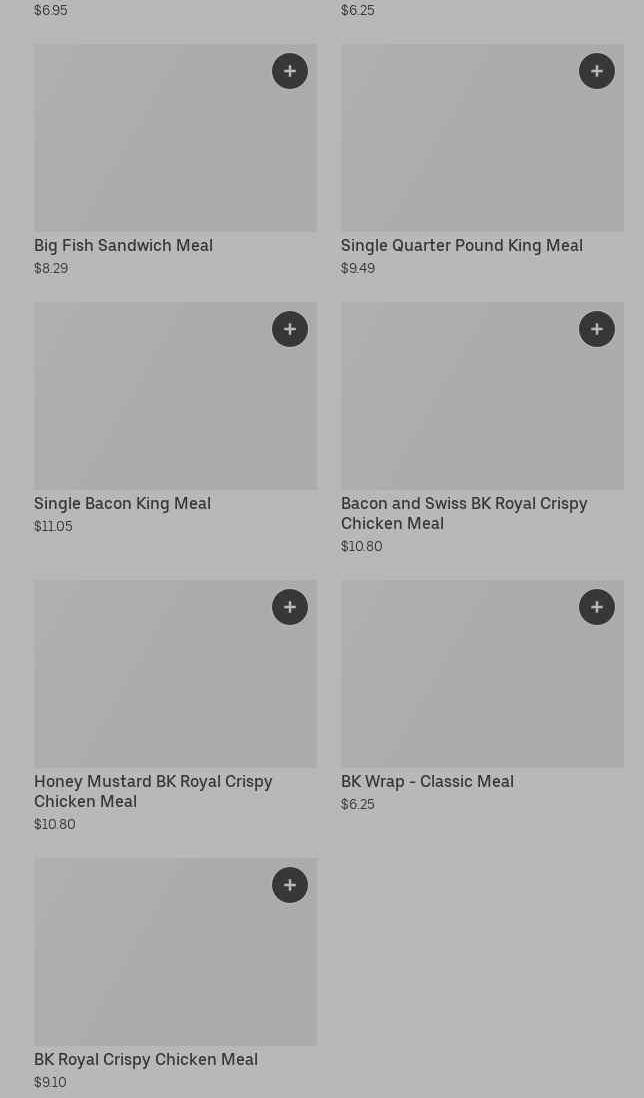View Bacon and Swiss BK Royal Crispy Chicken Meal
The image size is (644, 1098).
point(460,410)
